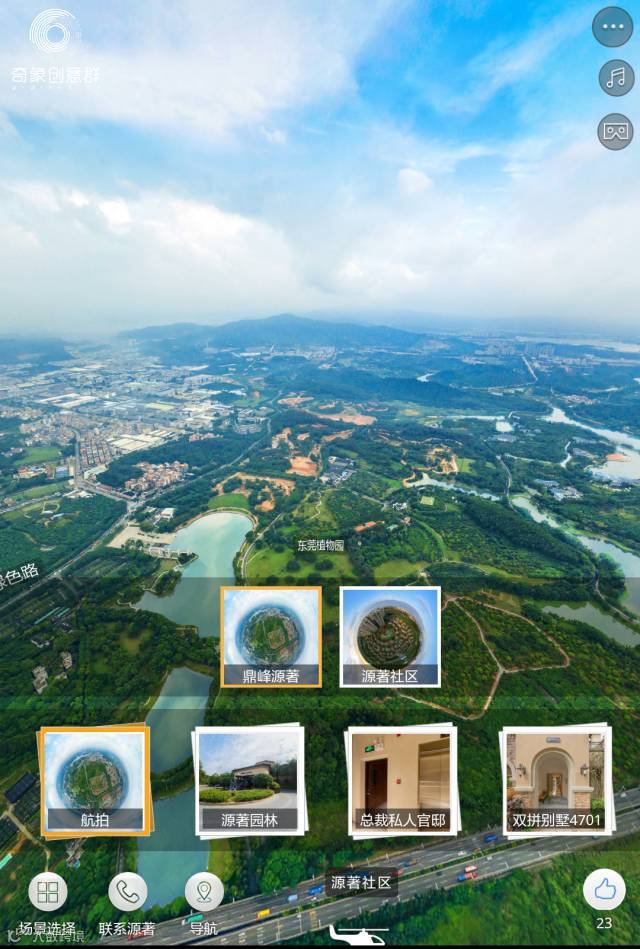Viewport: 640px width, 949px height.
Task: Open the 航拍 aerial panorama
Action: [x=95, y=781]
